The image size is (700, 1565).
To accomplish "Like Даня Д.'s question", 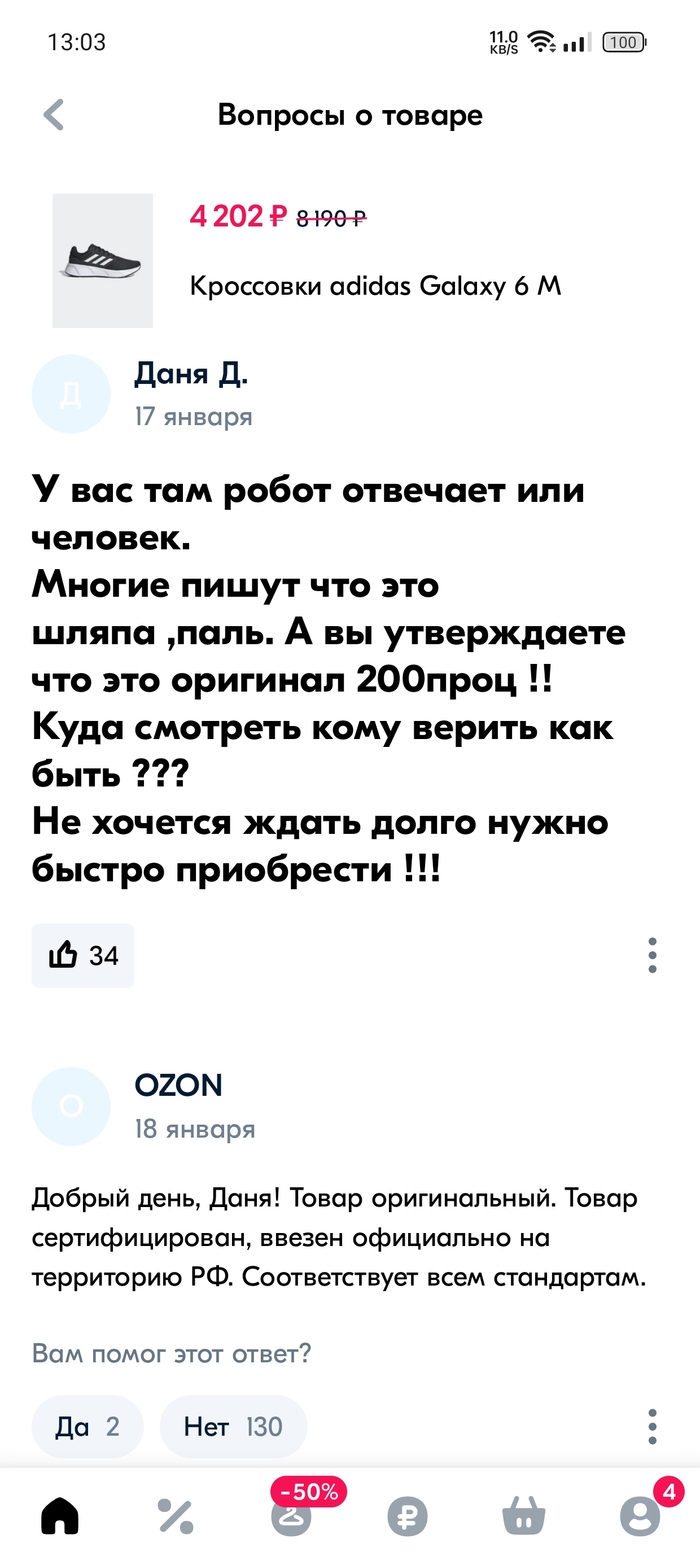I will pos(83,956).
